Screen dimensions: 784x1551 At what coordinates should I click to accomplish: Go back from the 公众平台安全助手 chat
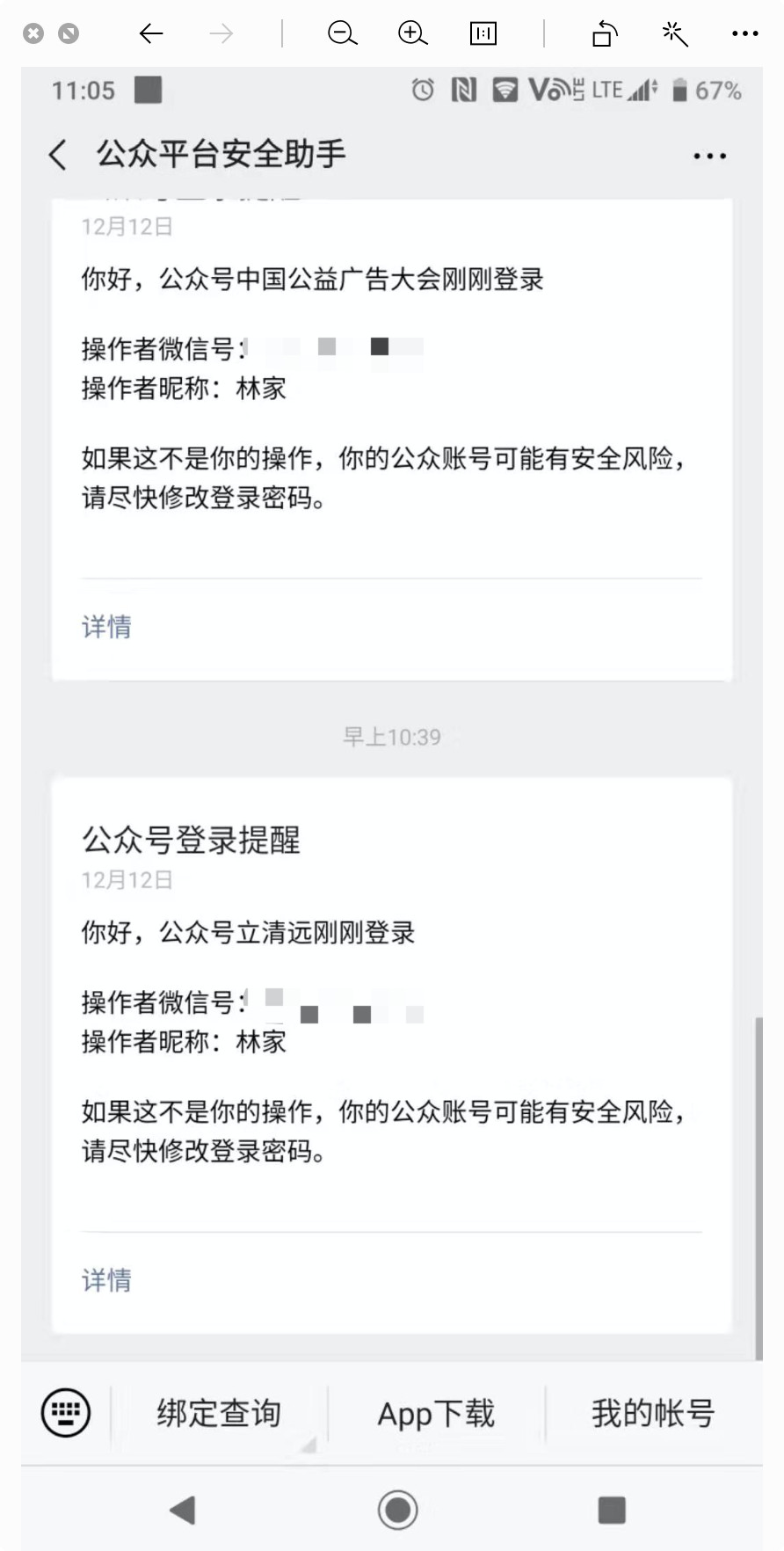[x=58, y=155]
